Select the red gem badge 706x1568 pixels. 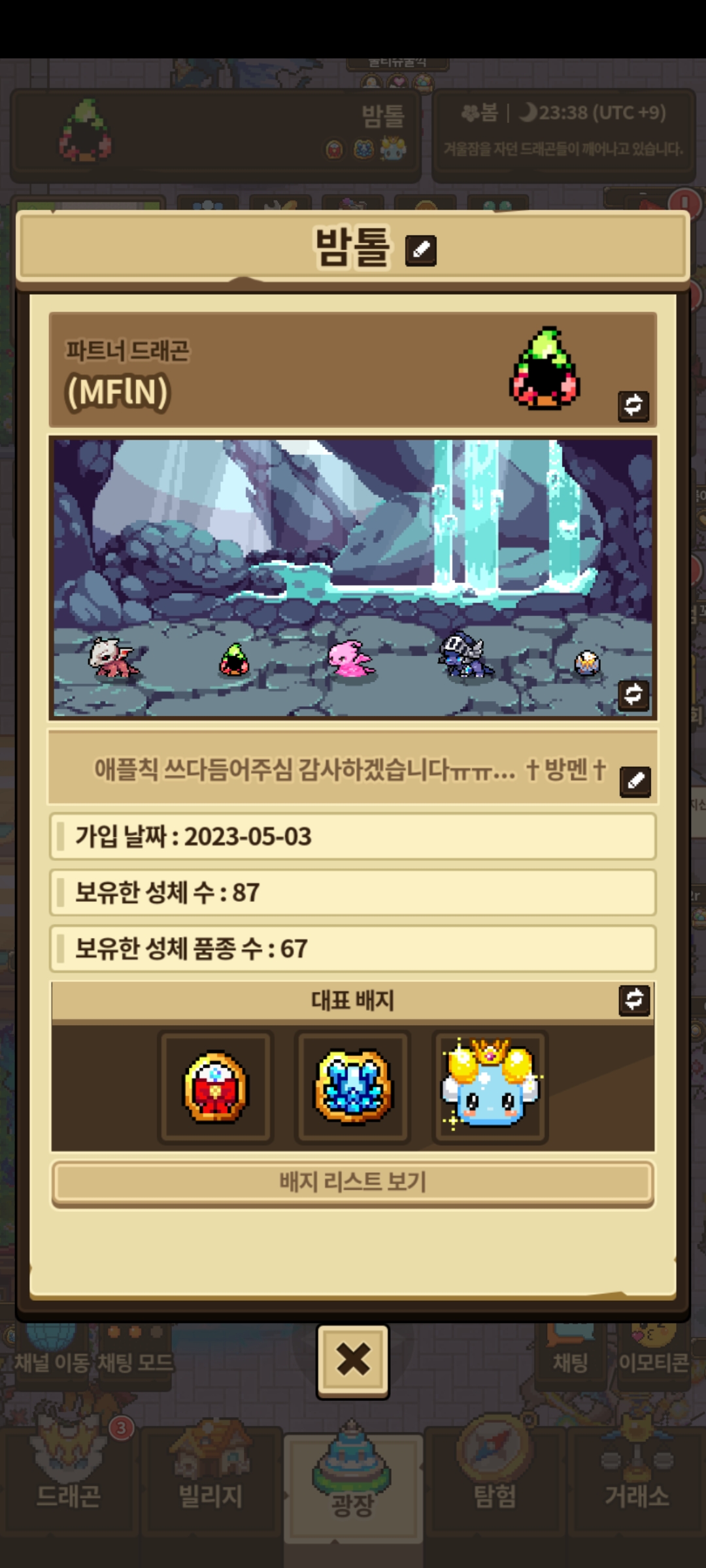(216, 1087)
